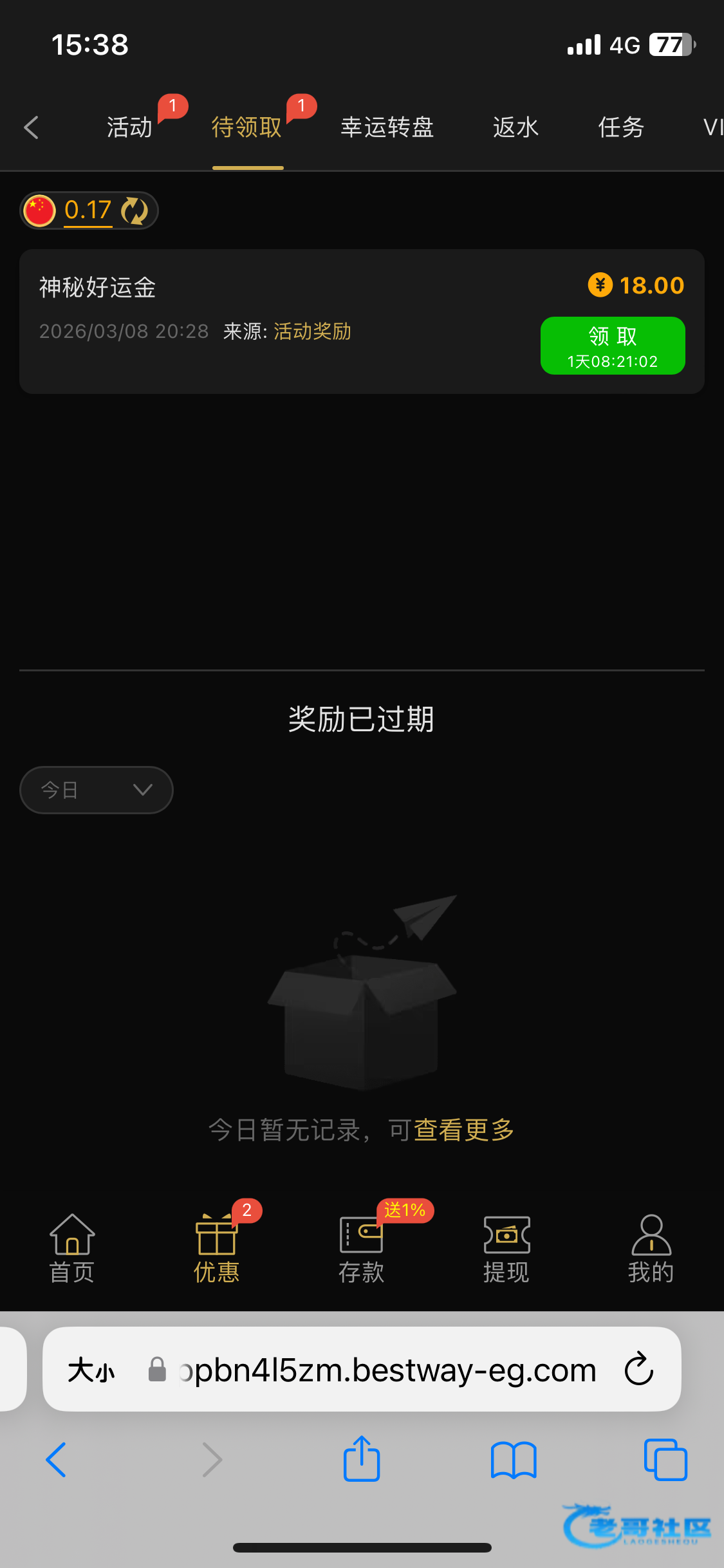Open the Safari share sheet
Image resolution: width=724 pixels, height=1568 pixels.
(x=362, y=1459)
